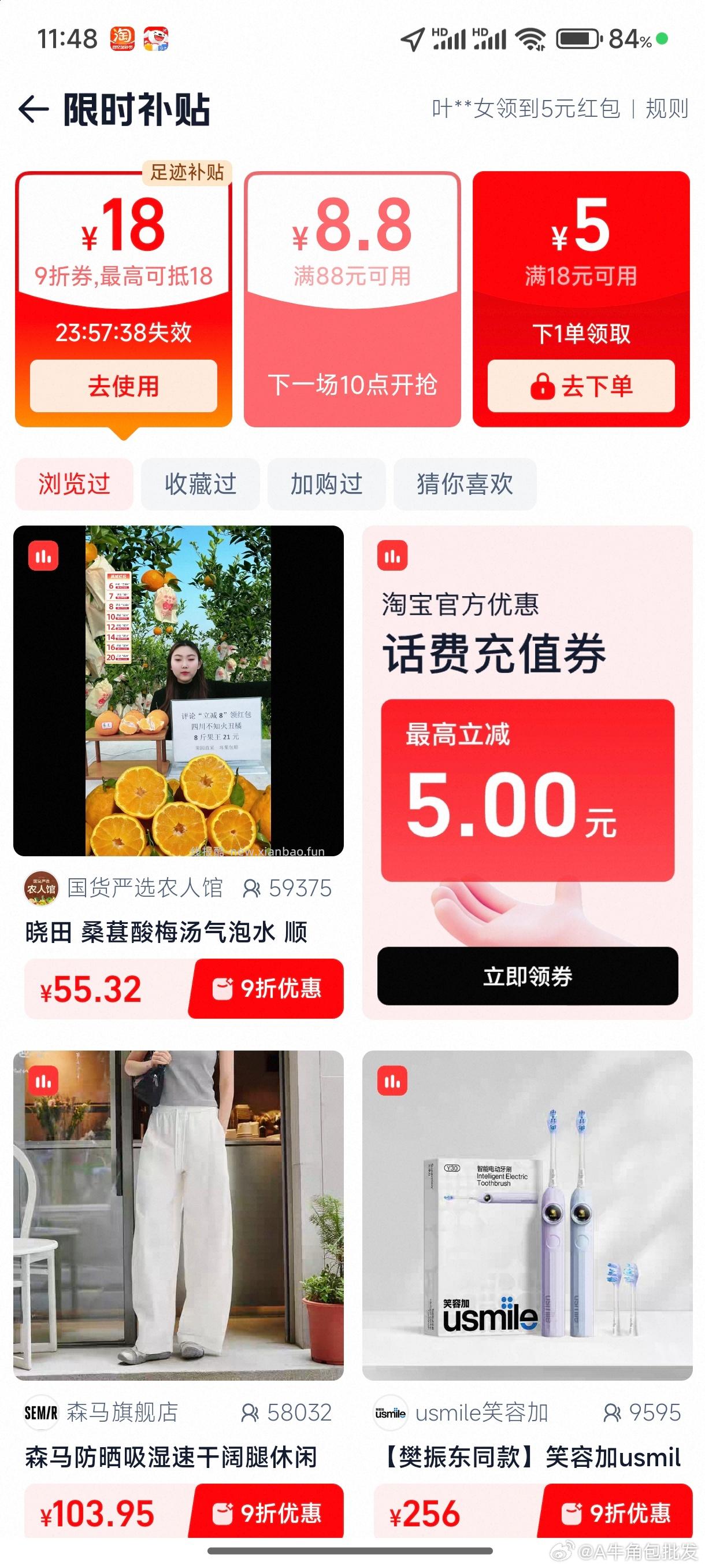Image resolution: width=705 pixels, height=1568 pixels.
Task: Switch on the 猜你喜欢 filter
Action: [466, 484]
